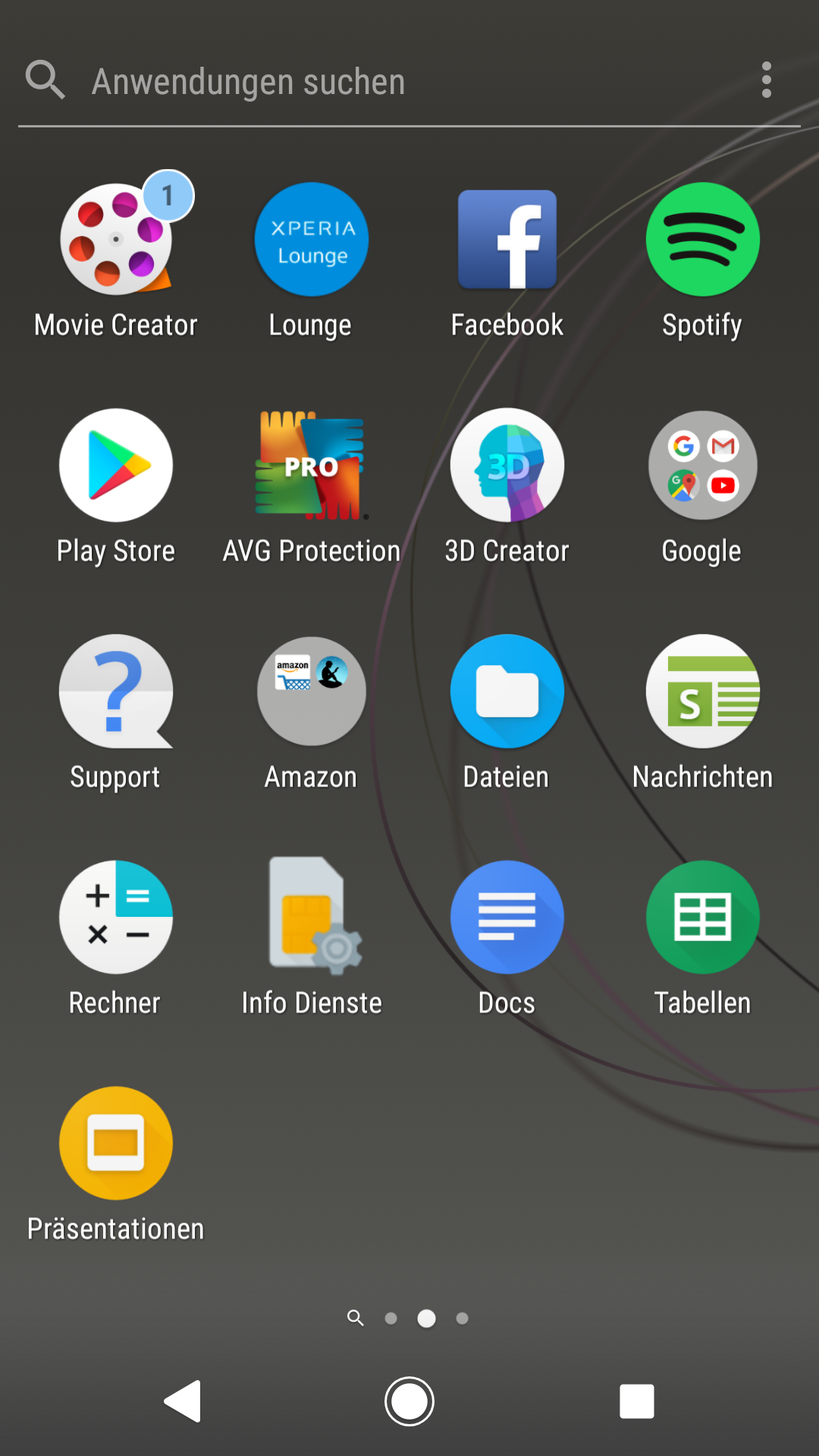Open the Xperia Lounge app
Screen dimensions: 819x1456
311,240
